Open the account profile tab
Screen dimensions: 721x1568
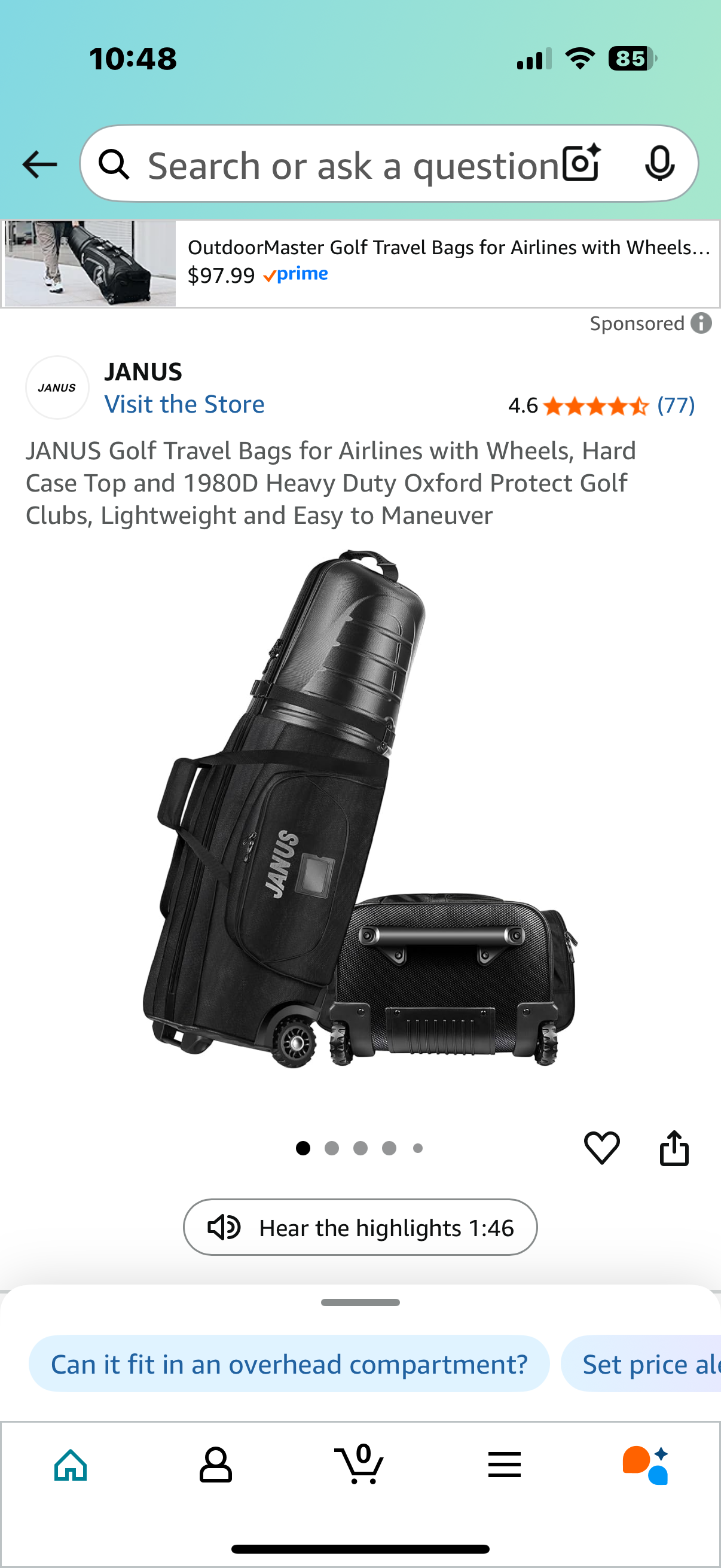(215, 1465)
